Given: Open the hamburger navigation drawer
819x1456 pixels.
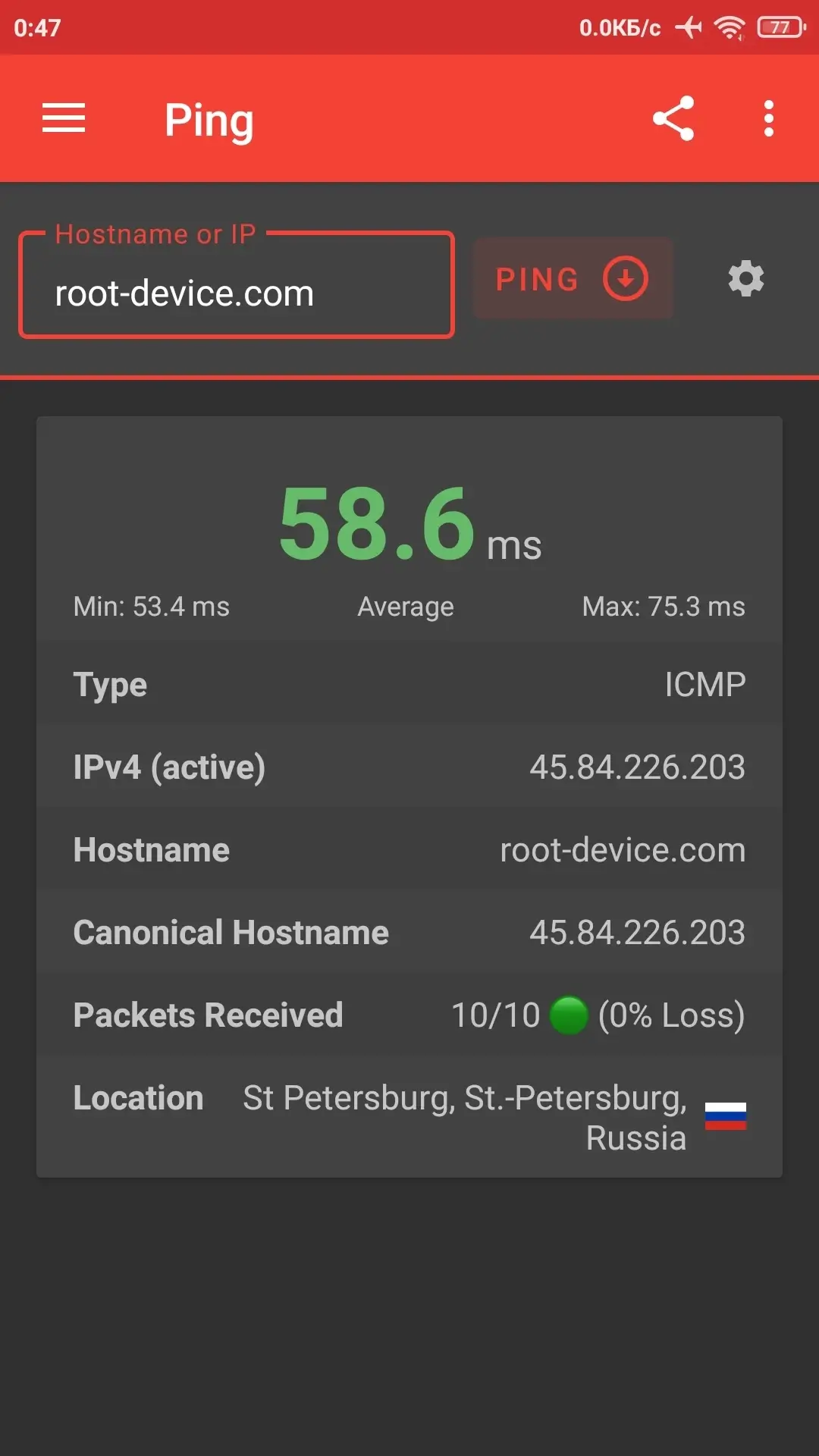Looking at the screenshot, I should pos(64,118).
